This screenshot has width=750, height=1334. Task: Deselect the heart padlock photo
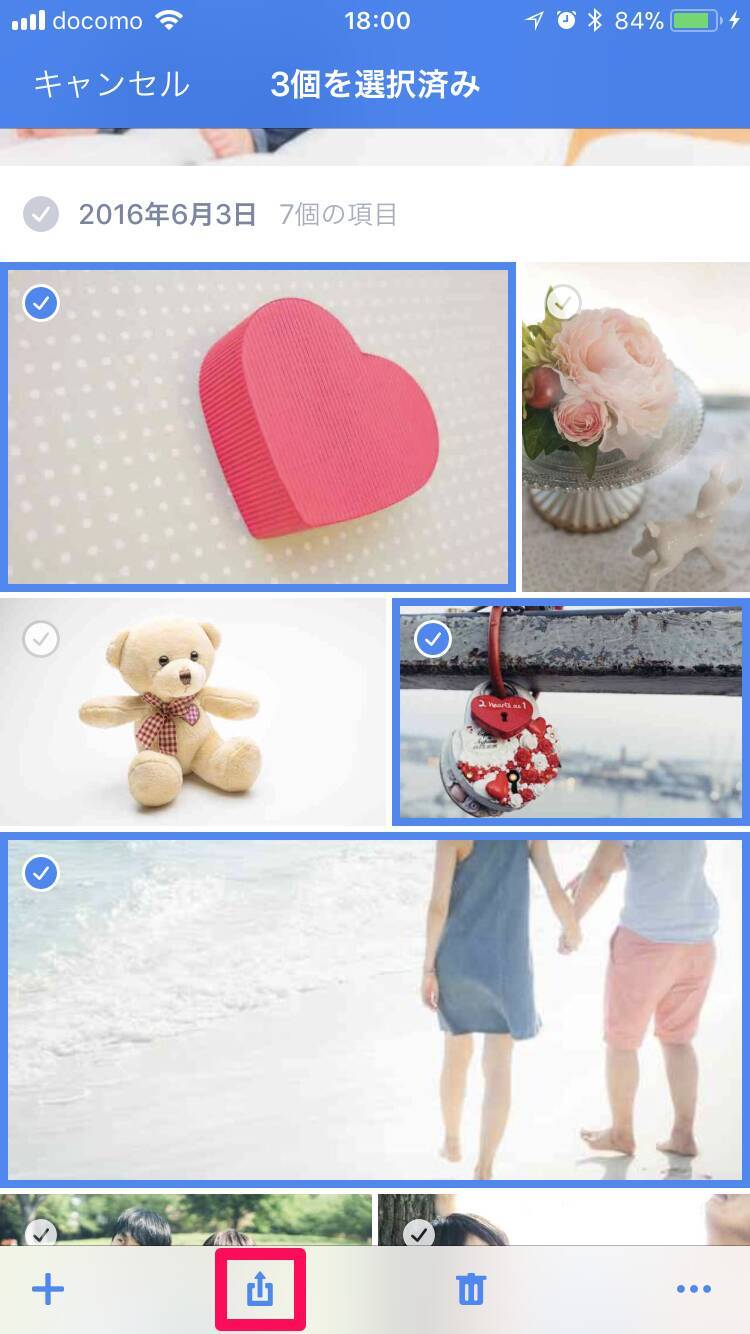[x=433, y=639]
